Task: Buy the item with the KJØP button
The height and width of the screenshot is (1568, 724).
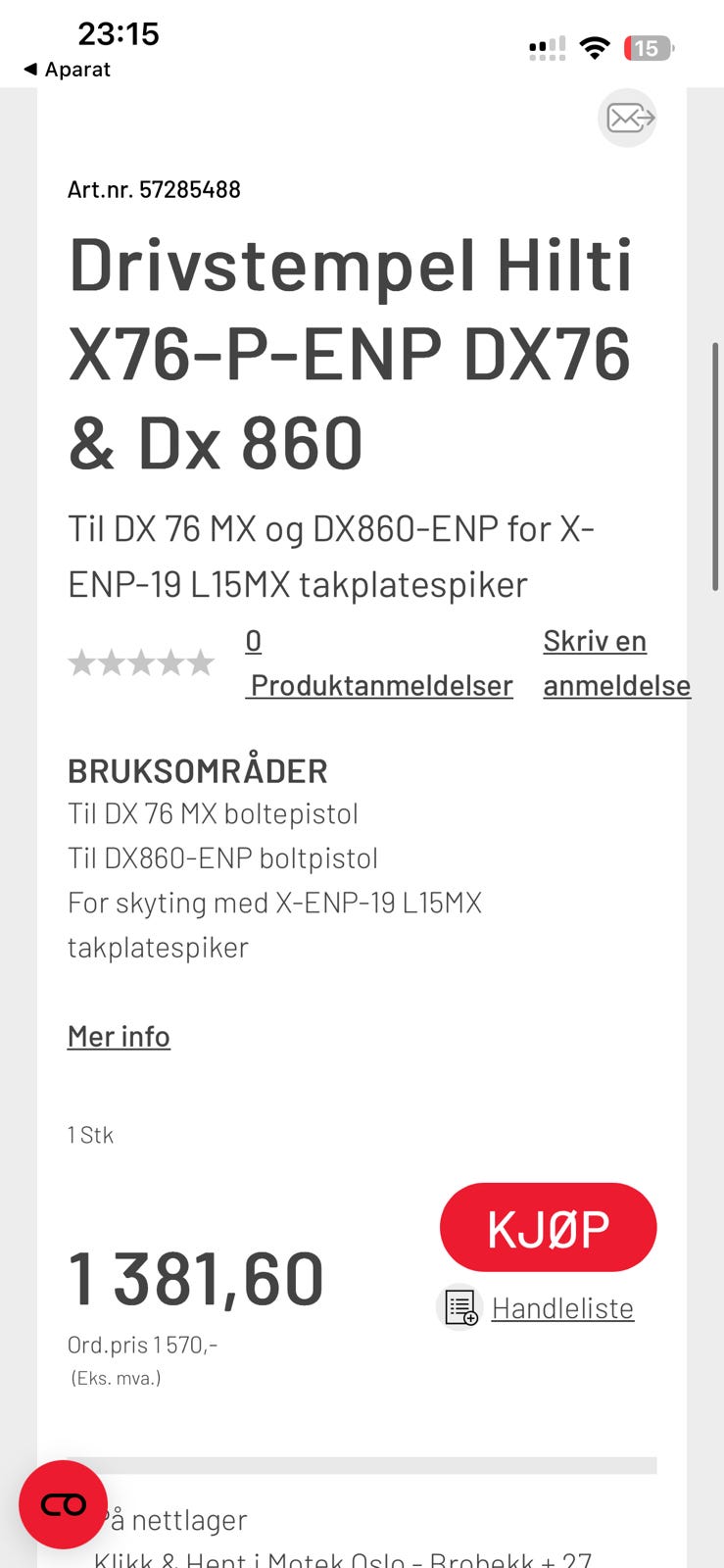Action: click(x=548, y=1227)
